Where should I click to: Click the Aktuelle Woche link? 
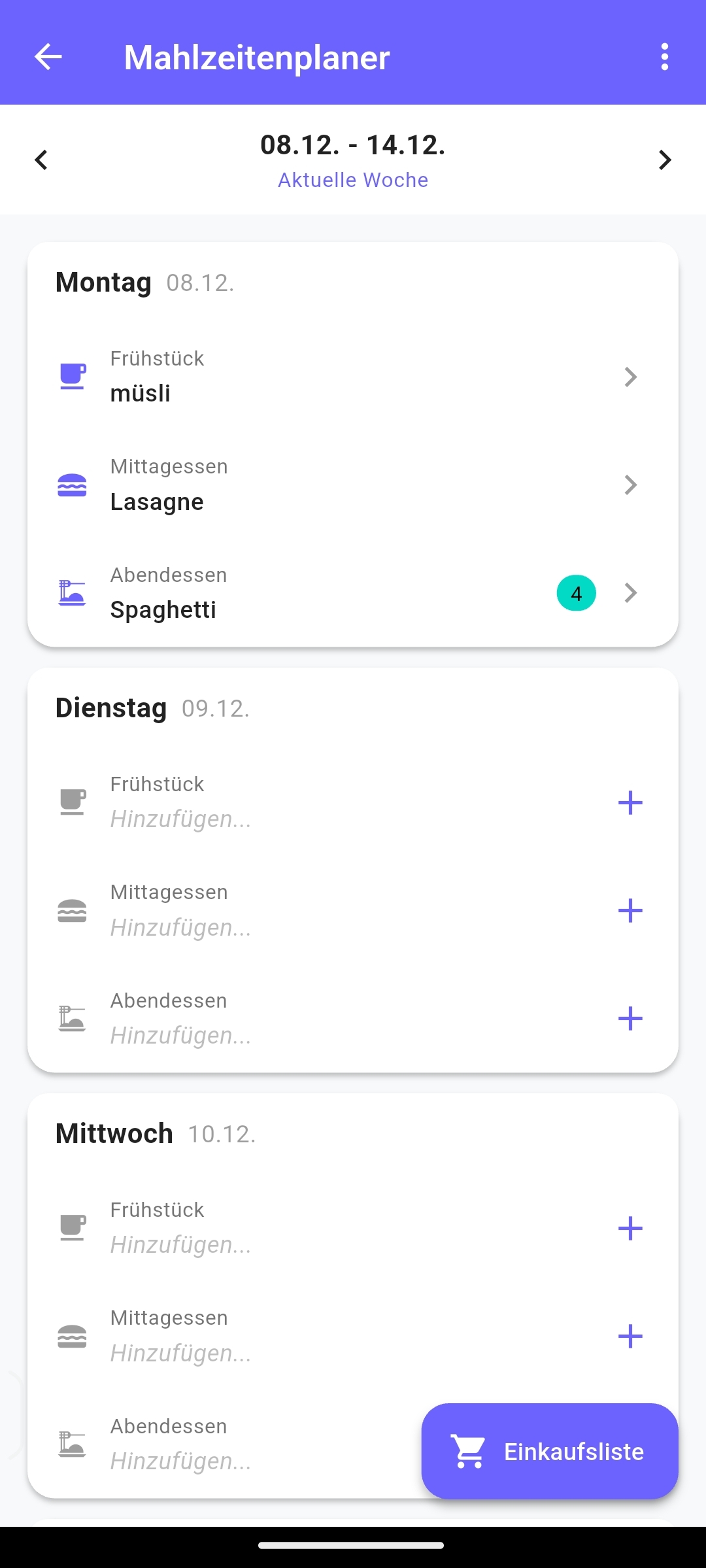[352, 179]
